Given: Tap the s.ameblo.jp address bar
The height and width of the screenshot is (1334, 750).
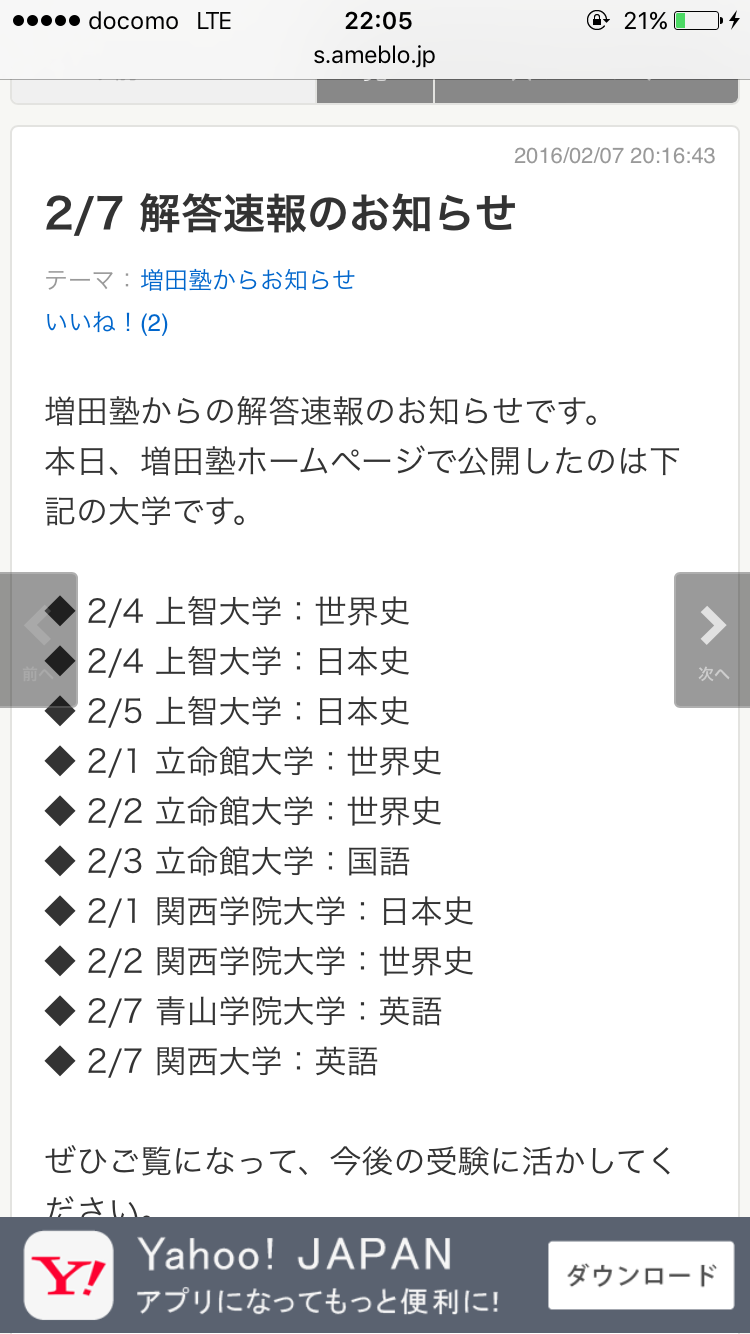Looking at the screenshot, I should click(x=375, y=55).
